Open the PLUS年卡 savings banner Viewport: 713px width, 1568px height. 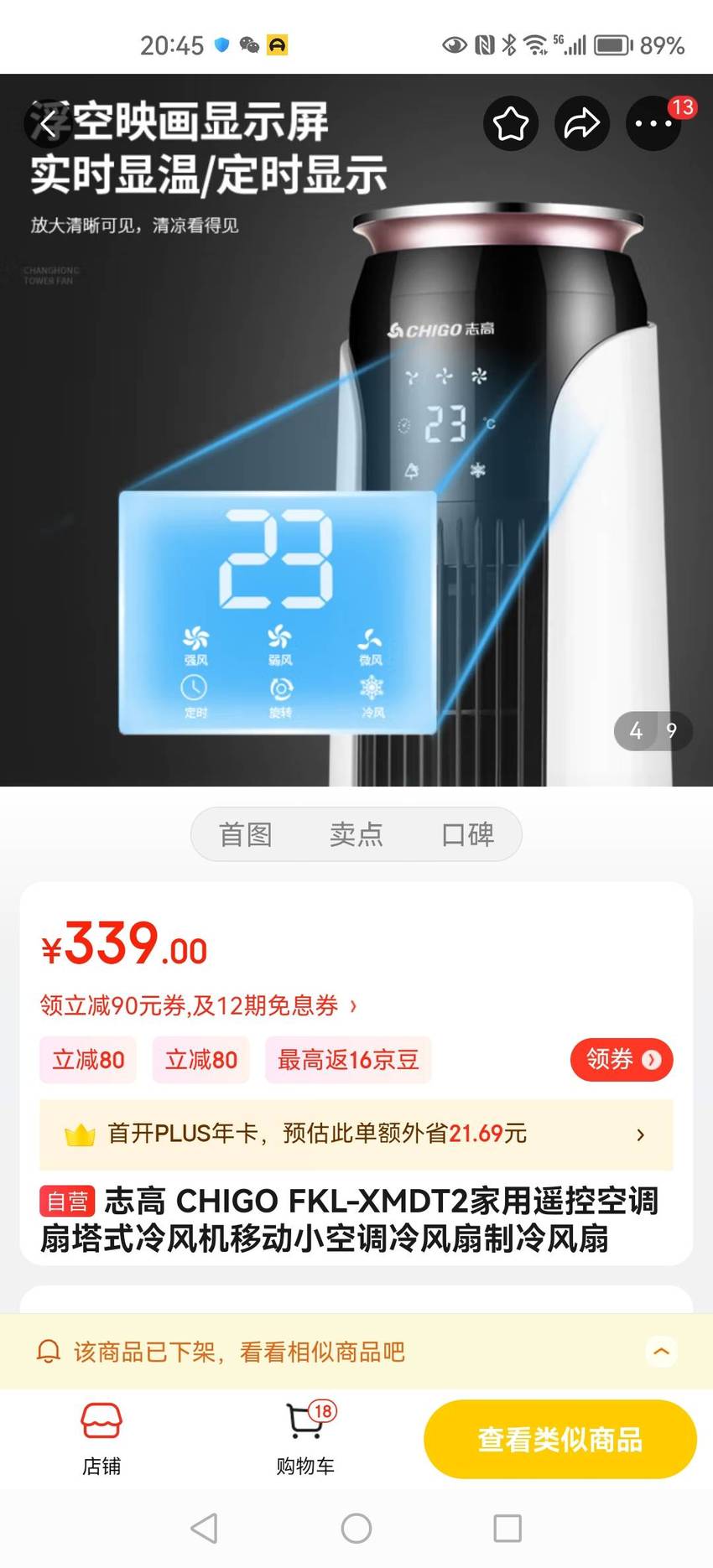(x=356, y=1134)
